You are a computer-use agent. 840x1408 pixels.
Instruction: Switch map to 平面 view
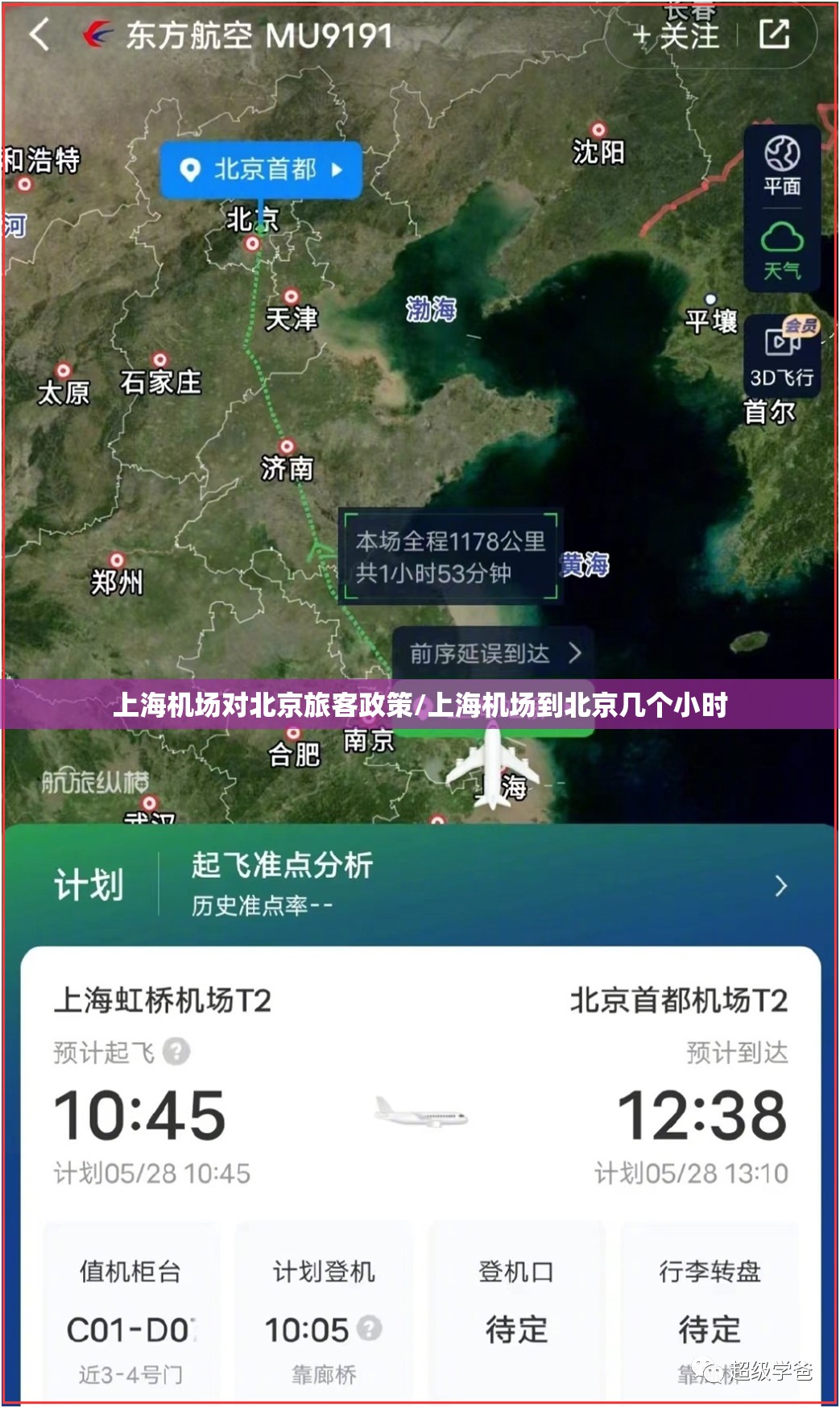[x=782, y=166]
